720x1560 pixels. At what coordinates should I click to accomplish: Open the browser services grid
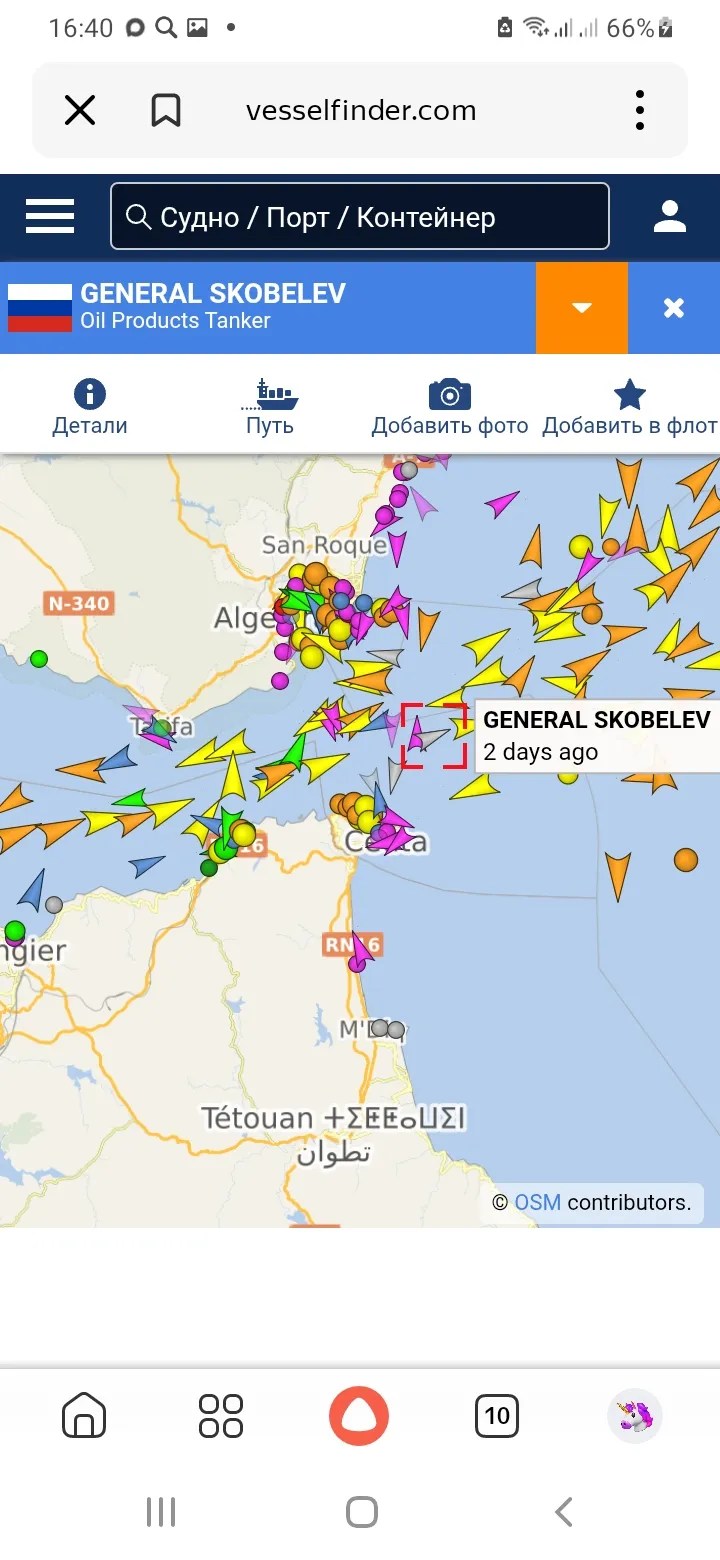[221, 1415]
